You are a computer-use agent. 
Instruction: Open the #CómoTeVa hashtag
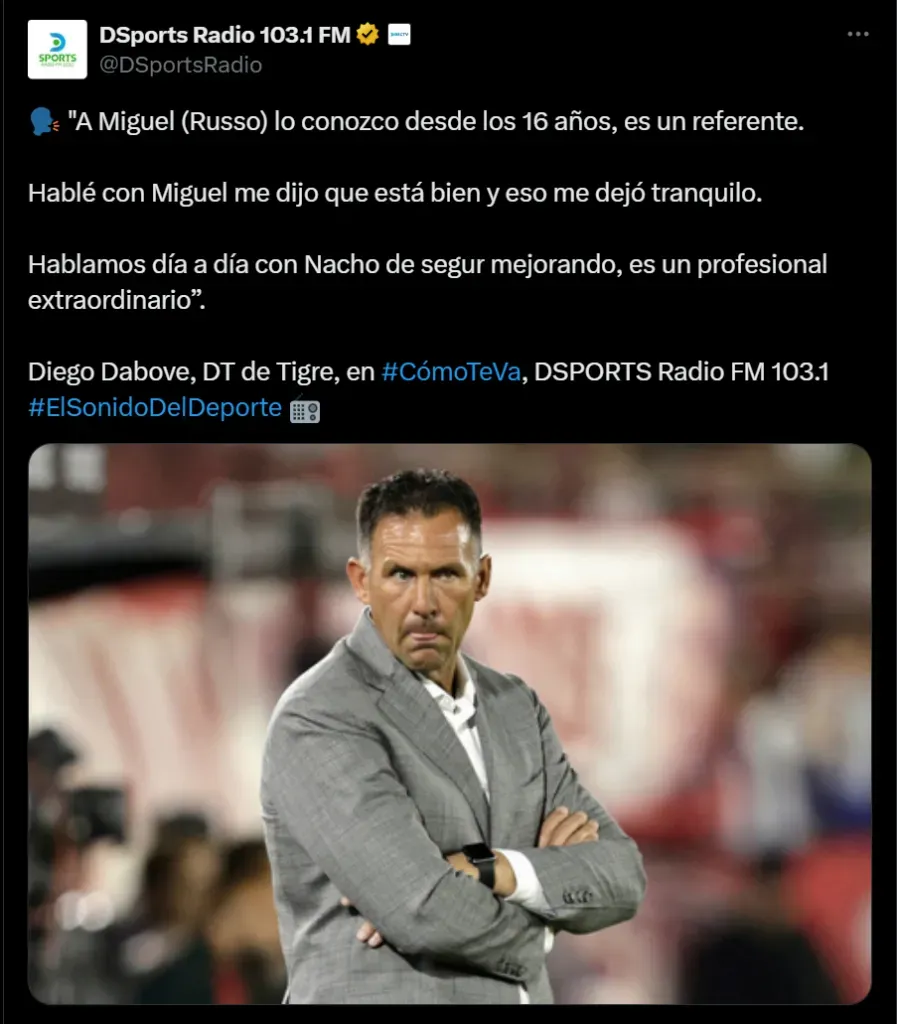point(451,372)
